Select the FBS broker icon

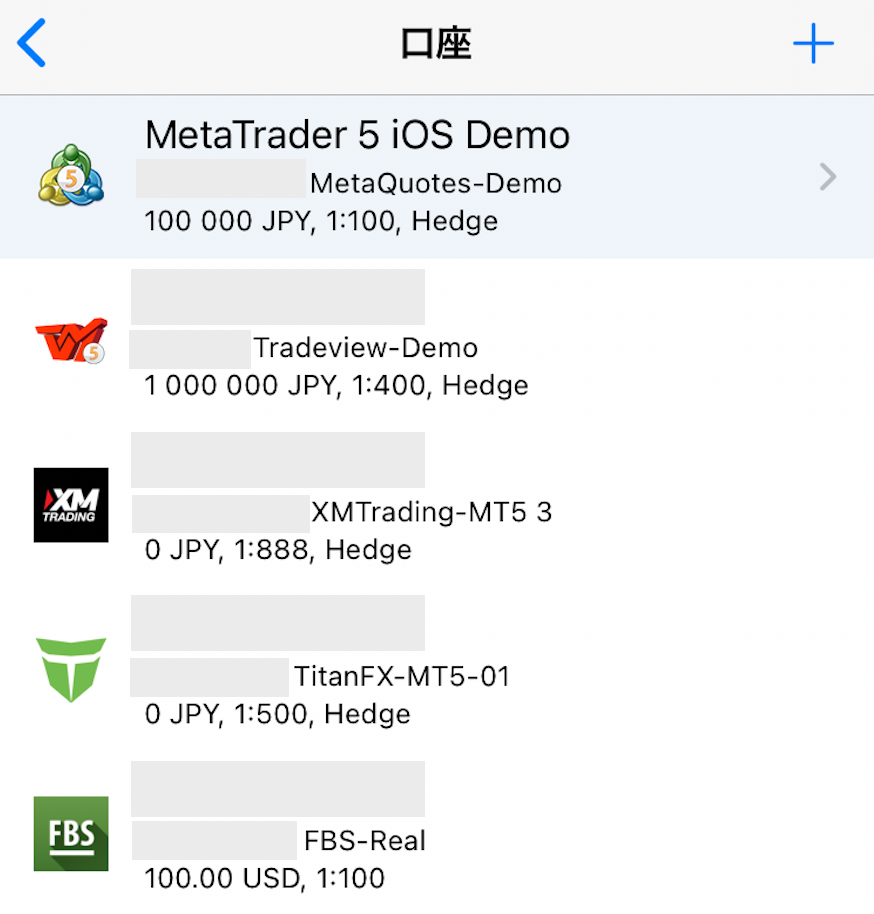point(70,835)
